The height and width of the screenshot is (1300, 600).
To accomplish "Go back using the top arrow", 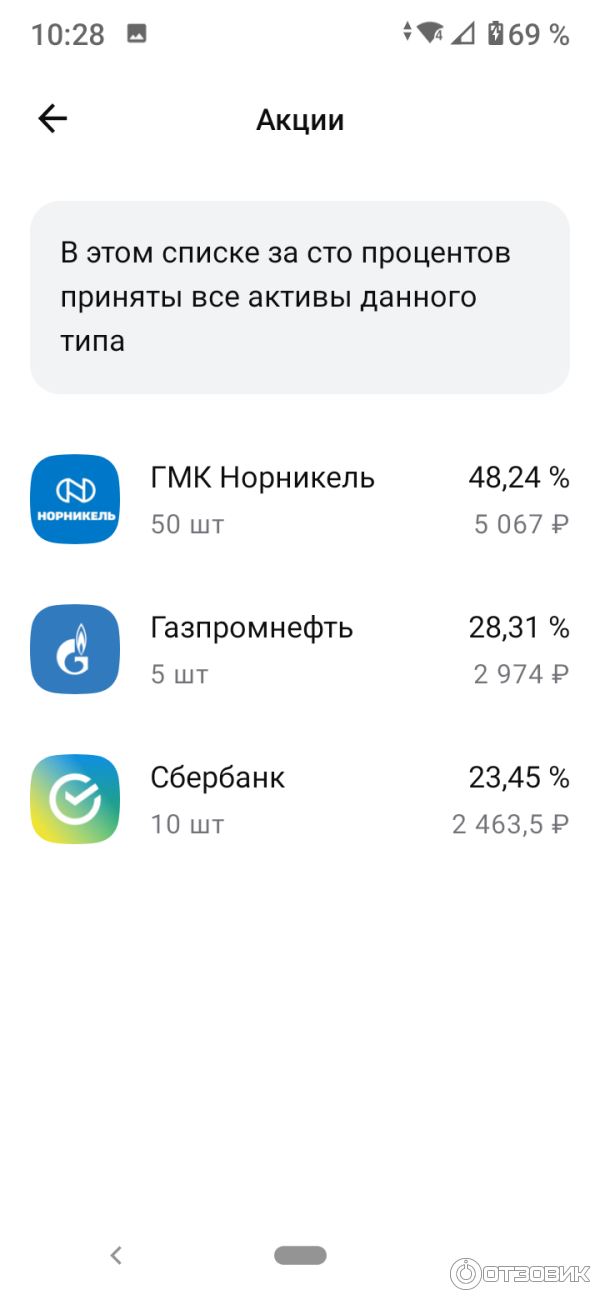I will point(52,120).
